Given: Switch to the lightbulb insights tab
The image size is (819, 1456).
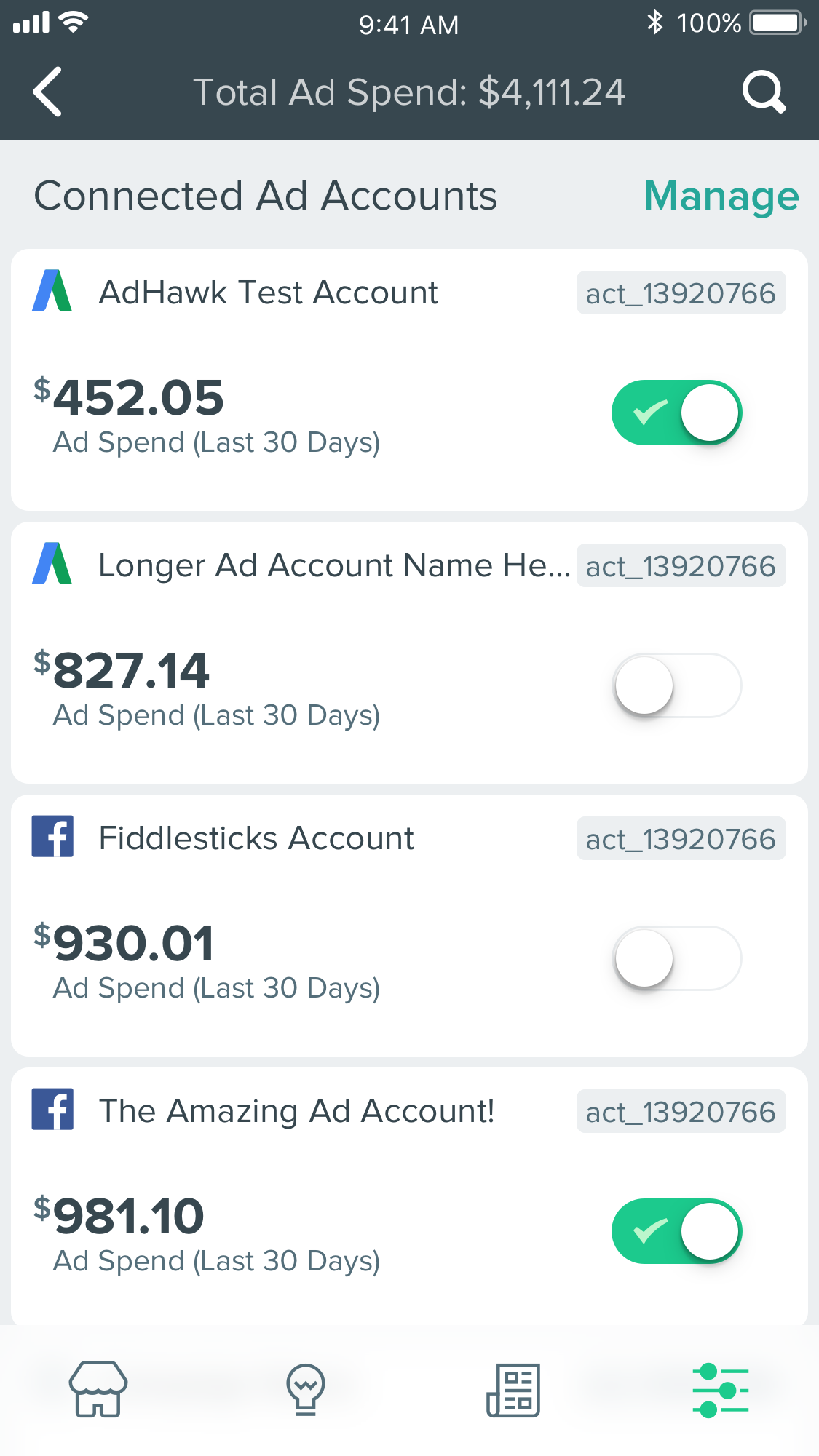Looking at the screenshot, I should click(306, 1389).
